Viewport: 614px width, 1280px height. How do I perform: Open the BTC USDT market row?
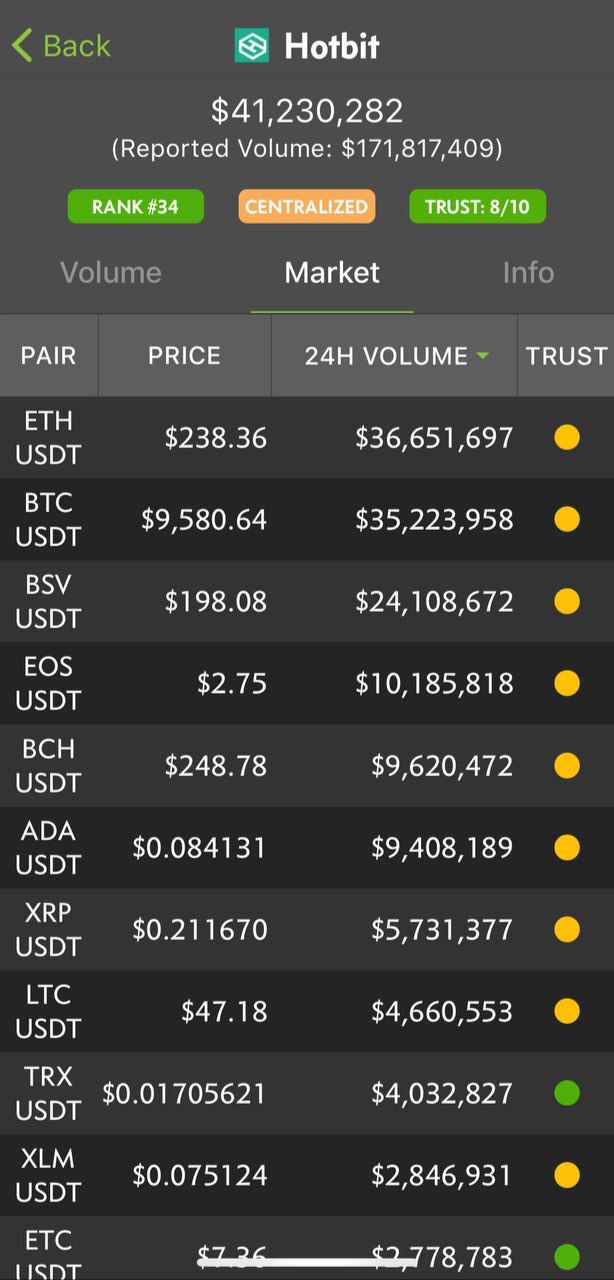tap(307, 520)
